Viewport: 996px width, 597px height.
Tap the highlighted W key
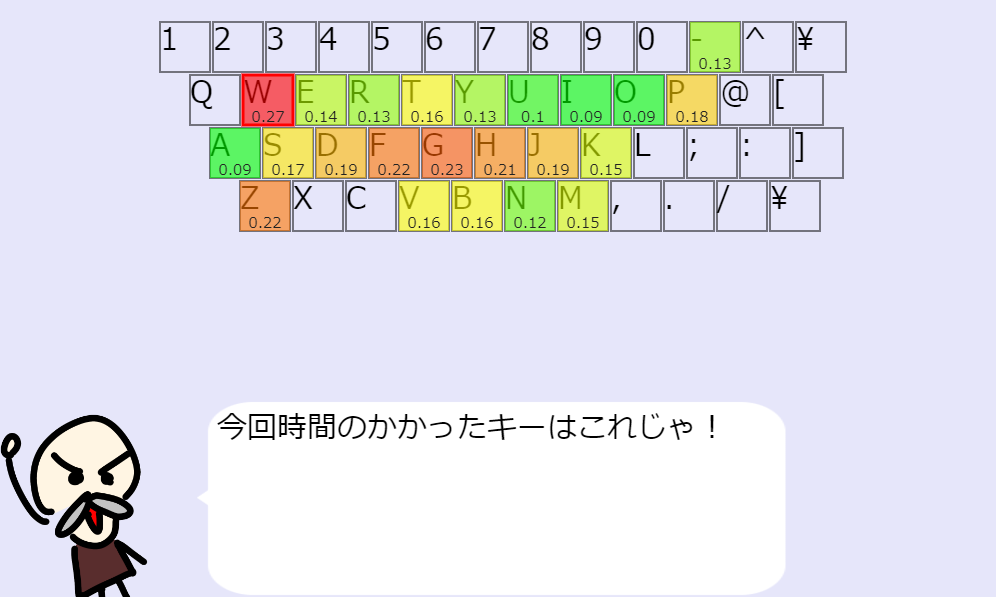pos(267,100)
